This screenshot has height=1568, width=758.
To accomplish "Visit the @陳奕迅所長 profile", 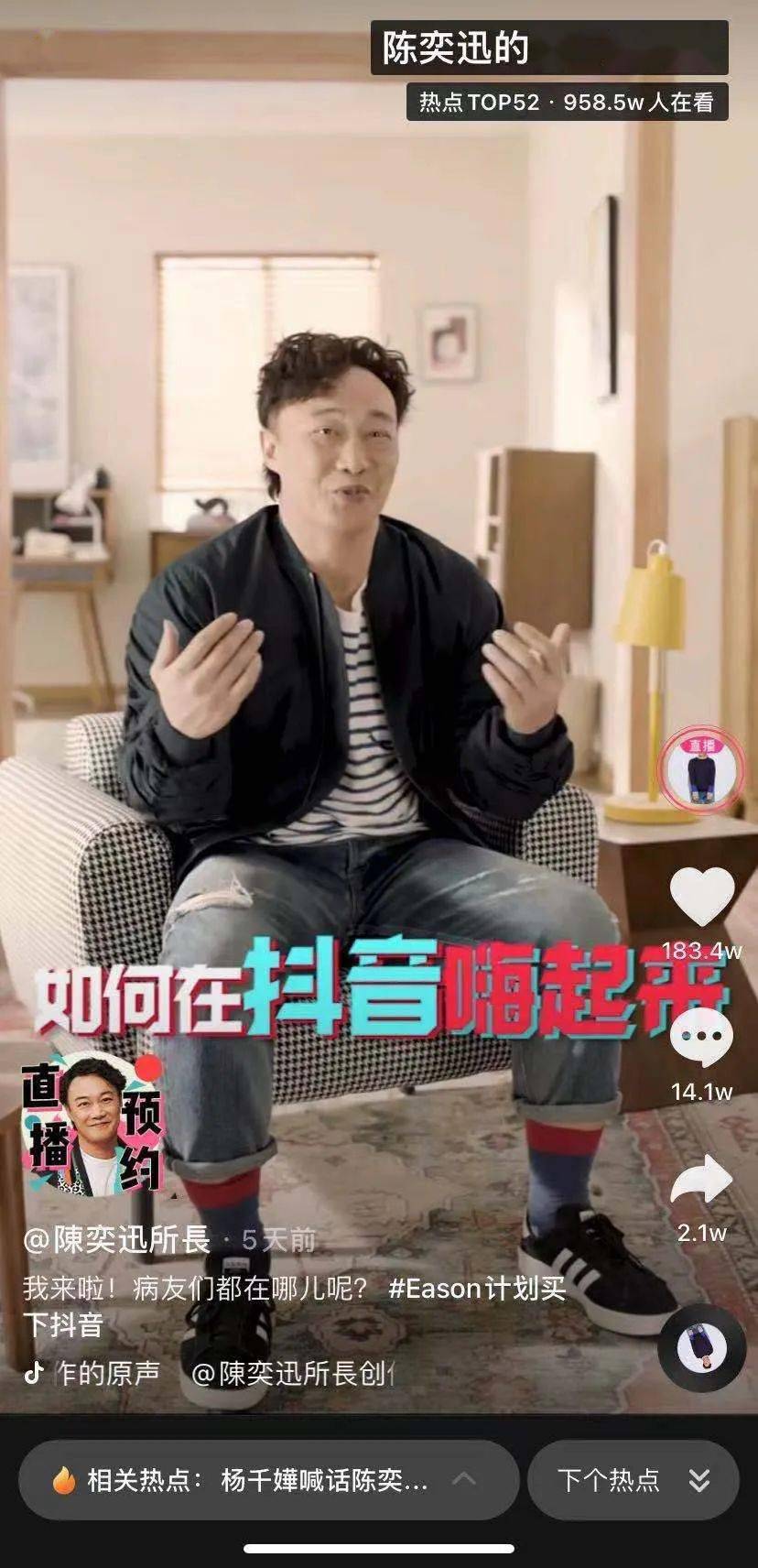I will click(x=116, y=1240).
